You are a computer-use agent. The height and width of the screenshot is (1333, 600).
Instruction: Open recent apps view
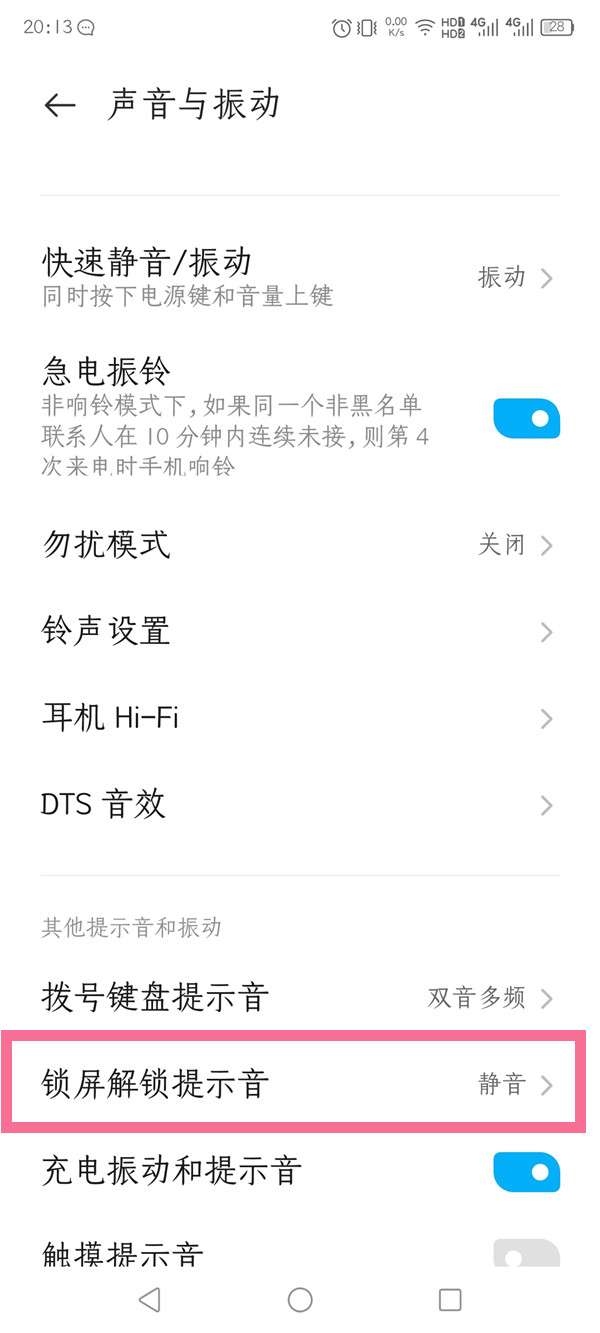coord(450,1299)
